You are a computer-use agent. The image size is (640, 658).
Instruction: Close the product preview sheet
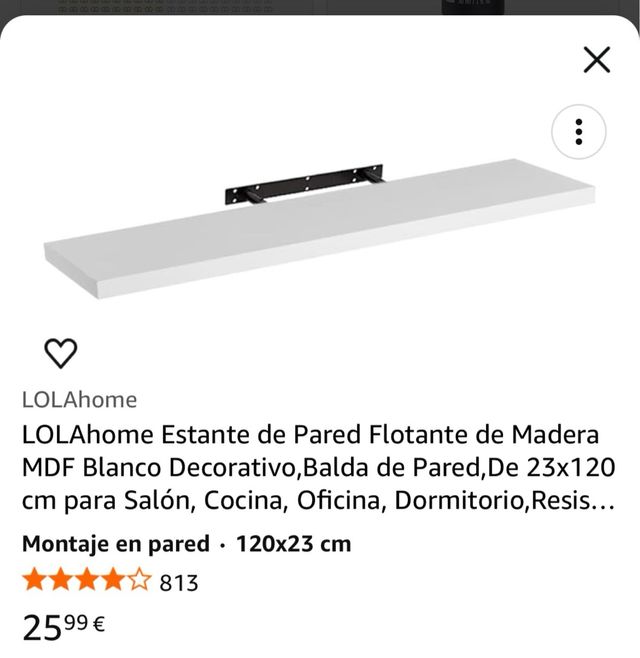(x=596, y=60)
